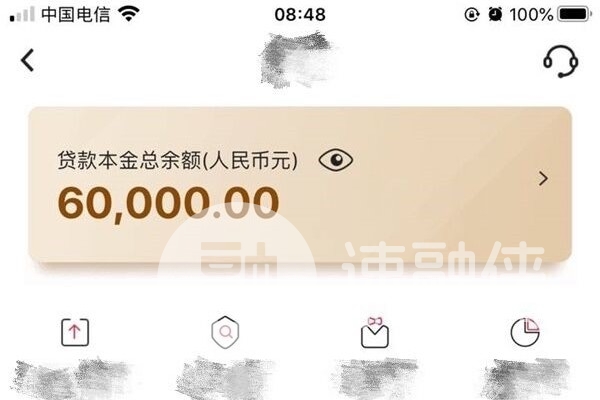Open the shield search shortcut icon
This screenshot has height=400, width=600.
(226, 333)
